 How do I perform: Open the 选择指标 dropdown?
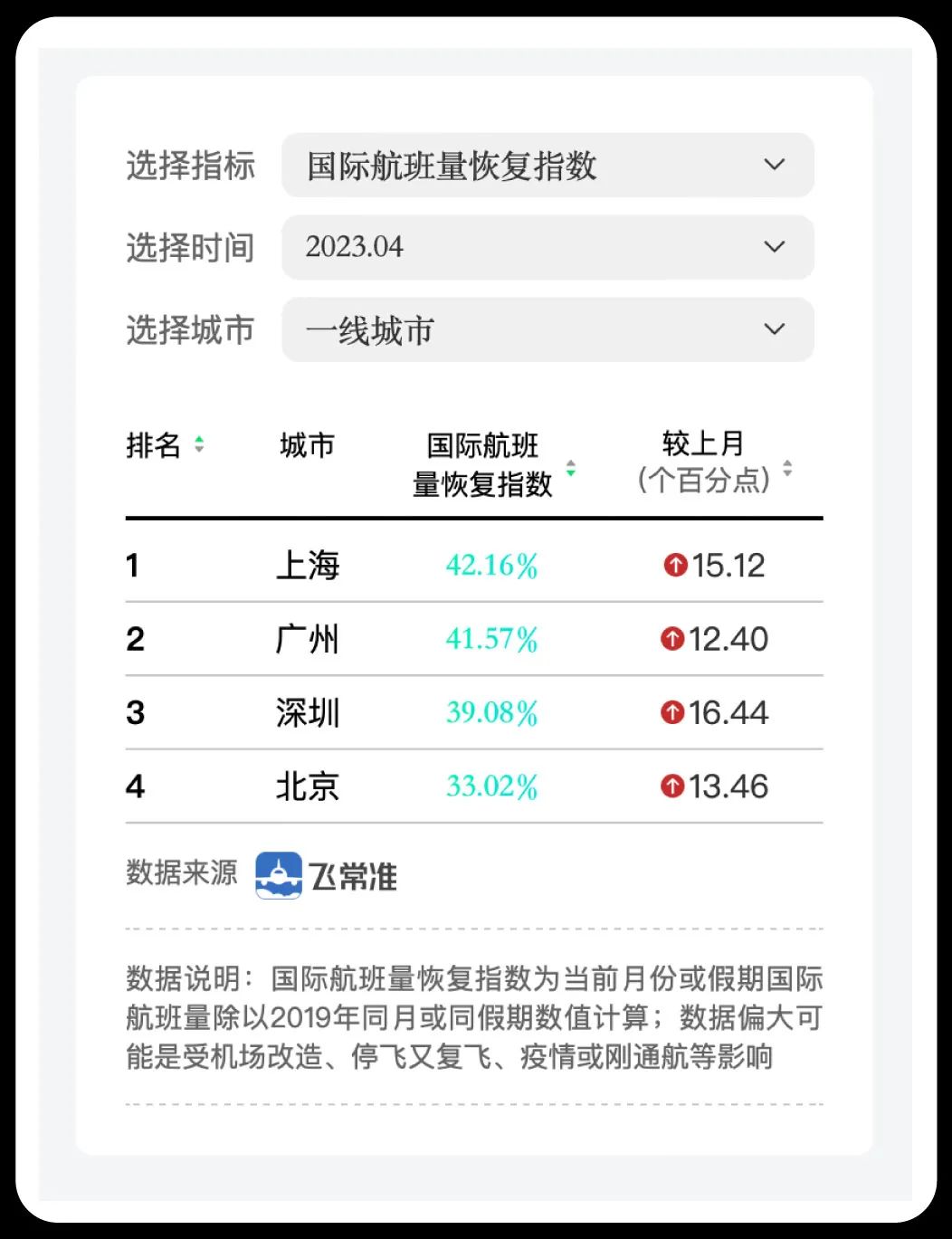[x=547, y=166]
